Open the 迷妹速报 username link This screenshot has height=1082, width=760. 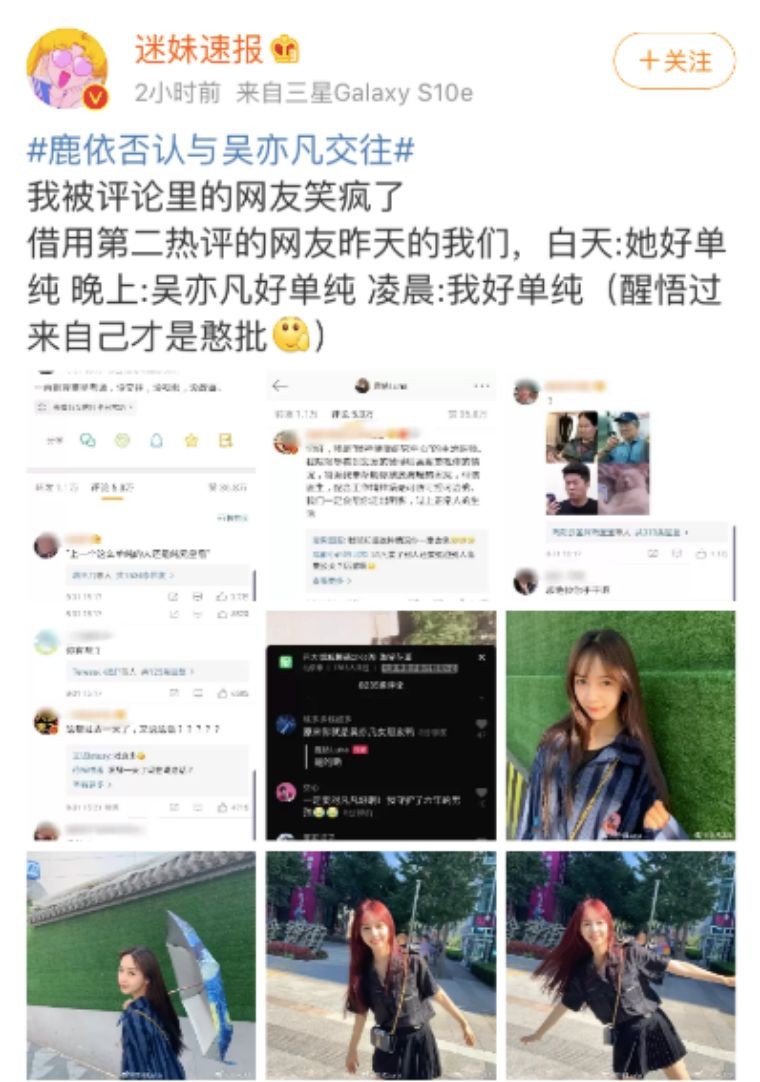[x=198, y=48]
